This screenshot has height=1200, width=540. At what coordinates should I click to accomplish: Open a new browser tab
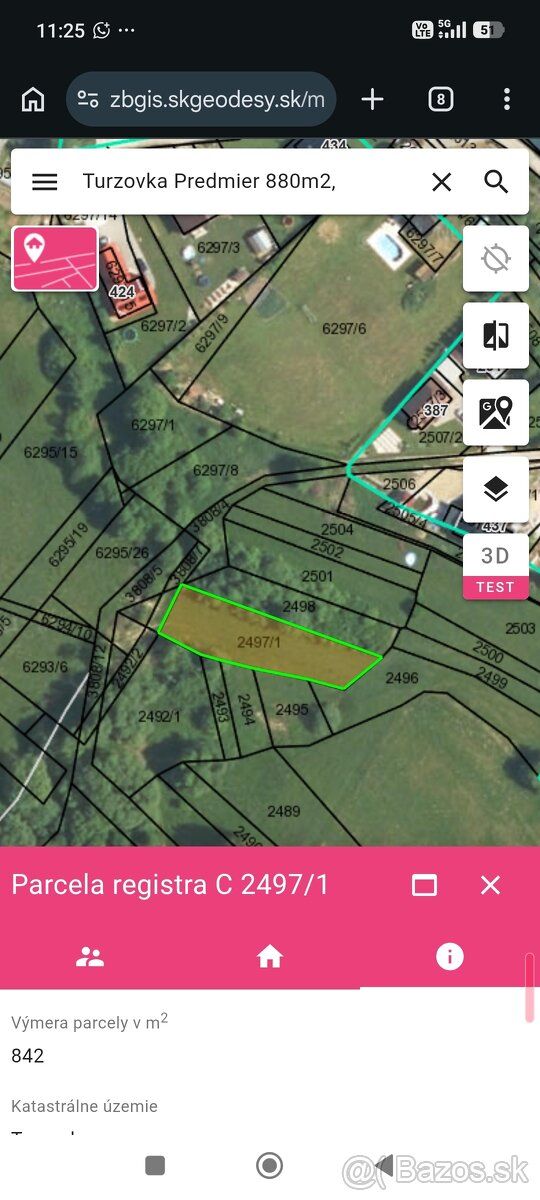(372, 99)
